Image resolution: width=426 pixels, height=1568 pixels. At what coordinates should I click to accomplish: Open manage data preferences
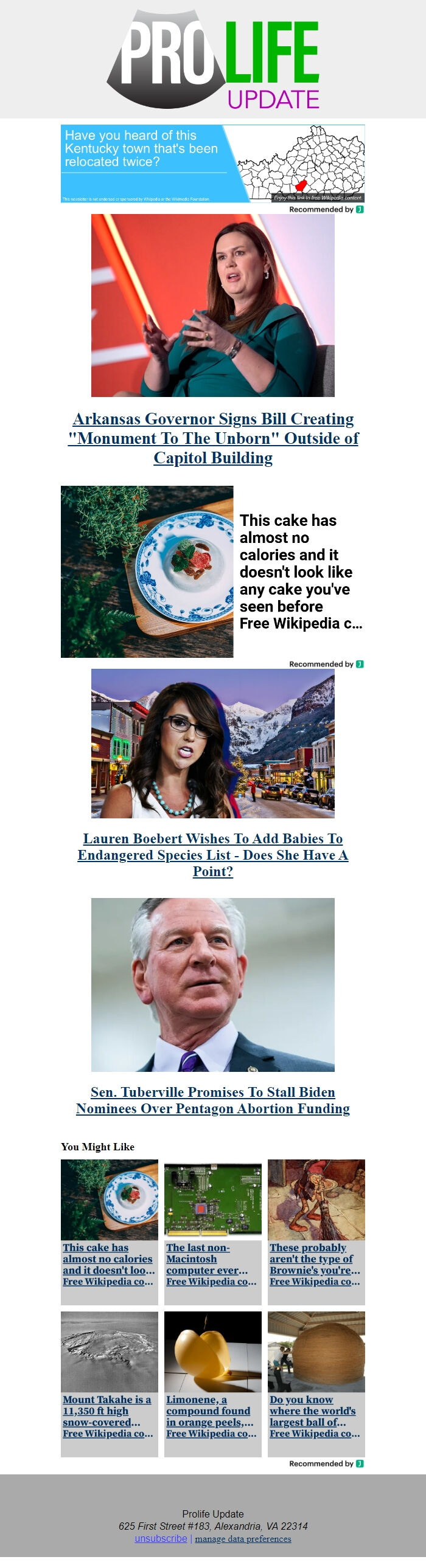click(243, 1539)
